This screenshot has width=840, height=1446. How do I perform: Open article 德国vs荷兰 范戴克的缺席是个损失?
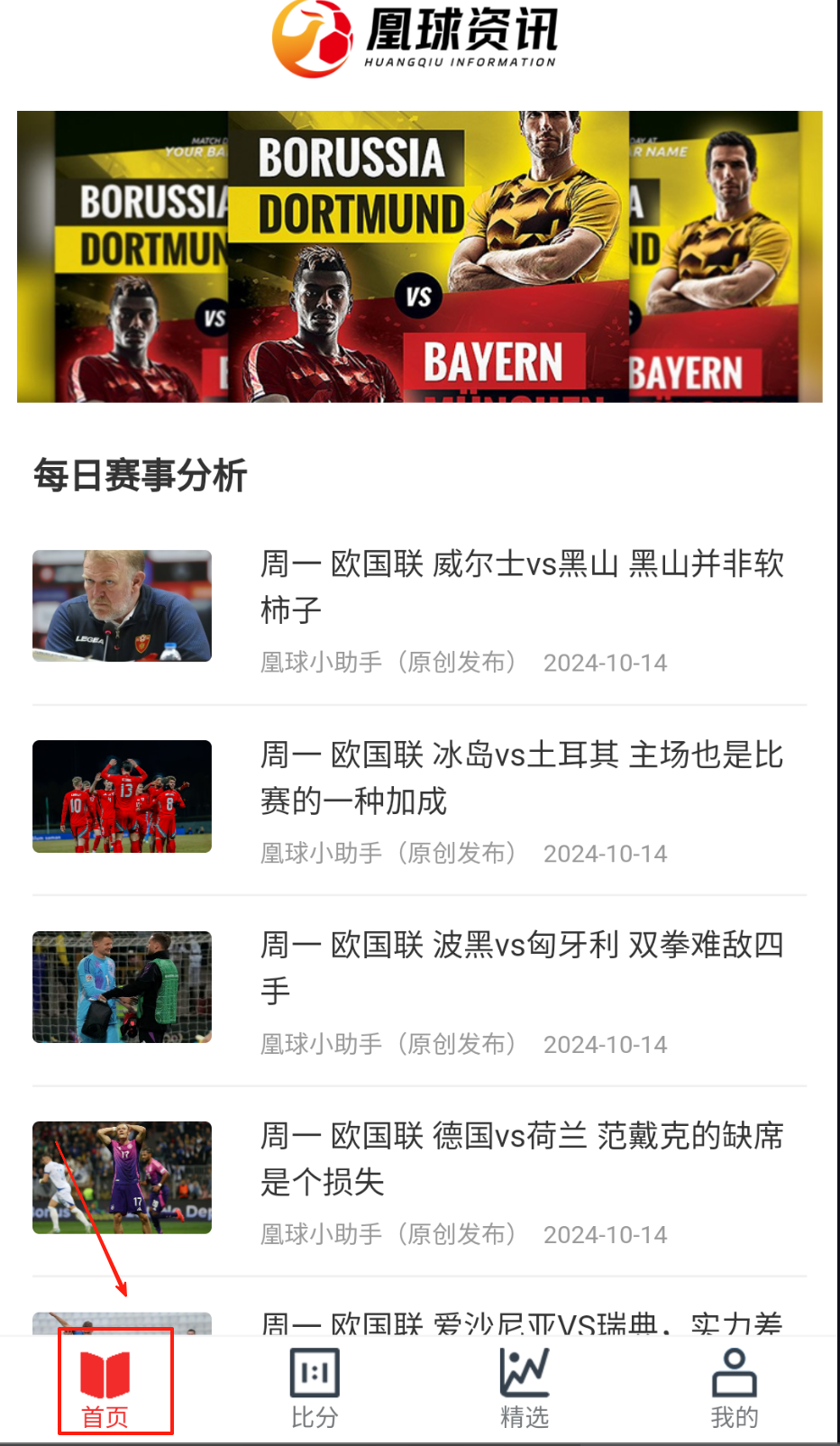(521, 1158)
